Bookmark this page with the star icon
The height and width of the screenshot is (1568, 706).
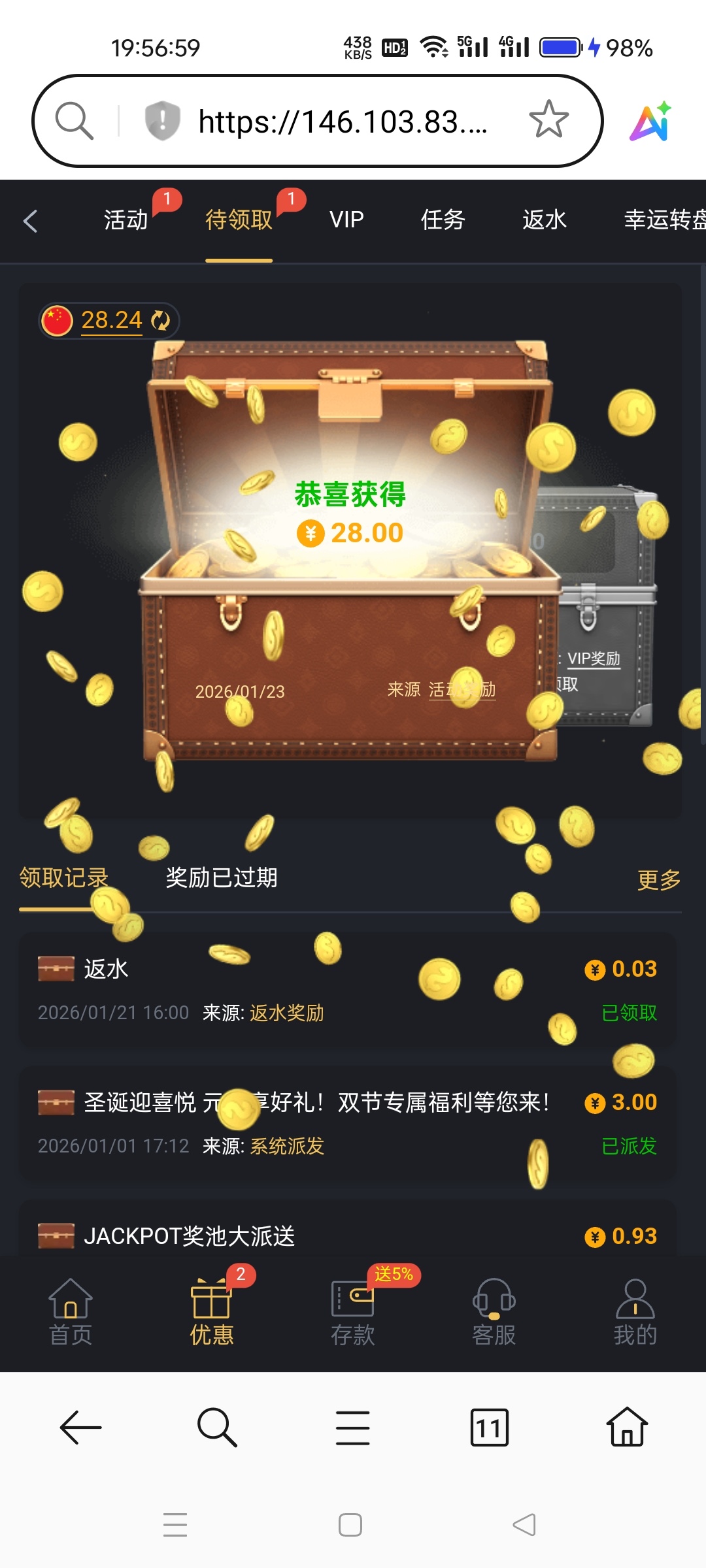point(548,121)
